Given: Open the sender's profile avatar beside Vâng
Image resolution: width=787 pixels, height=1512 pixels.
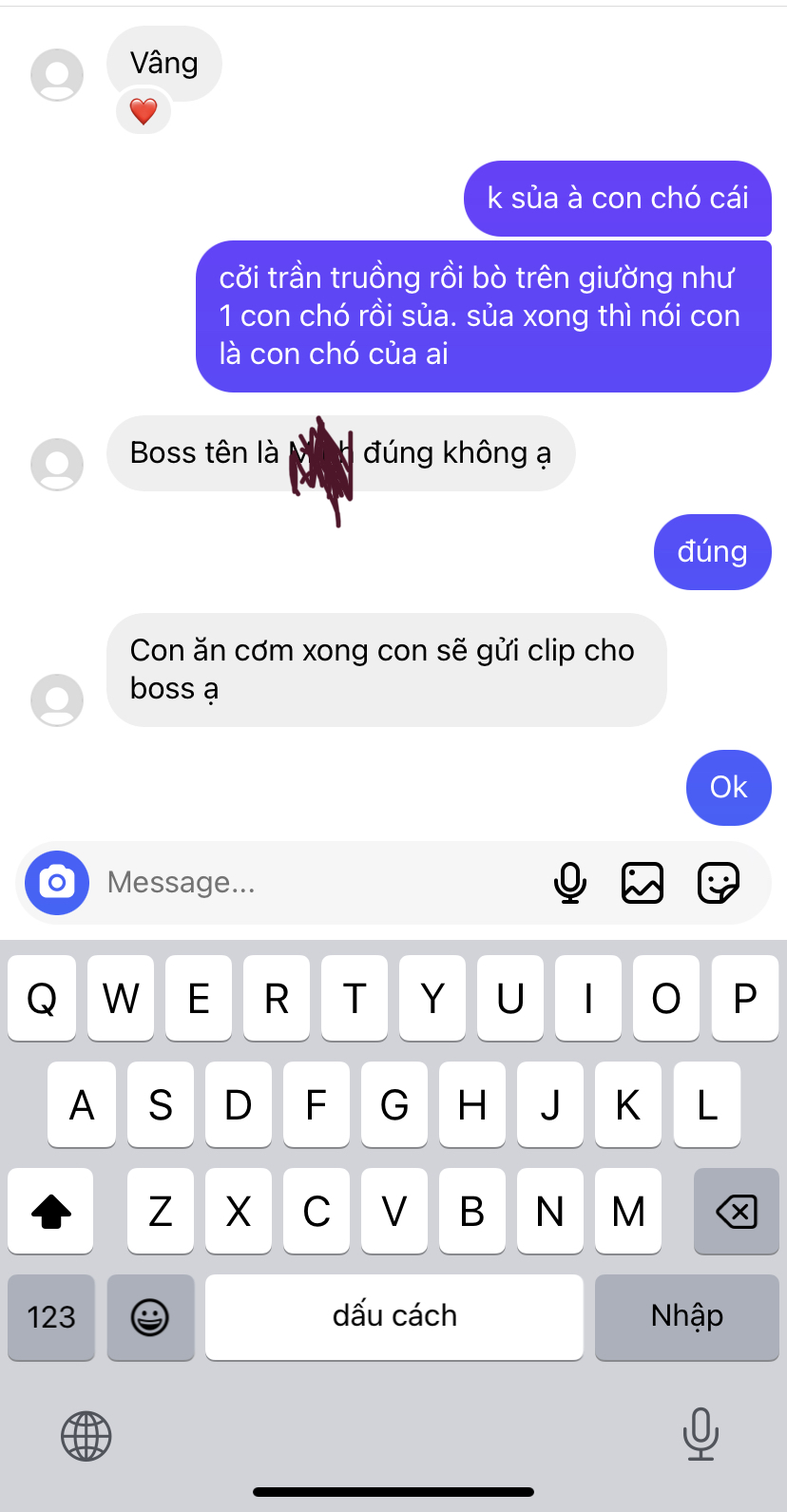Looking at the screenshot, I should (57, 75).
